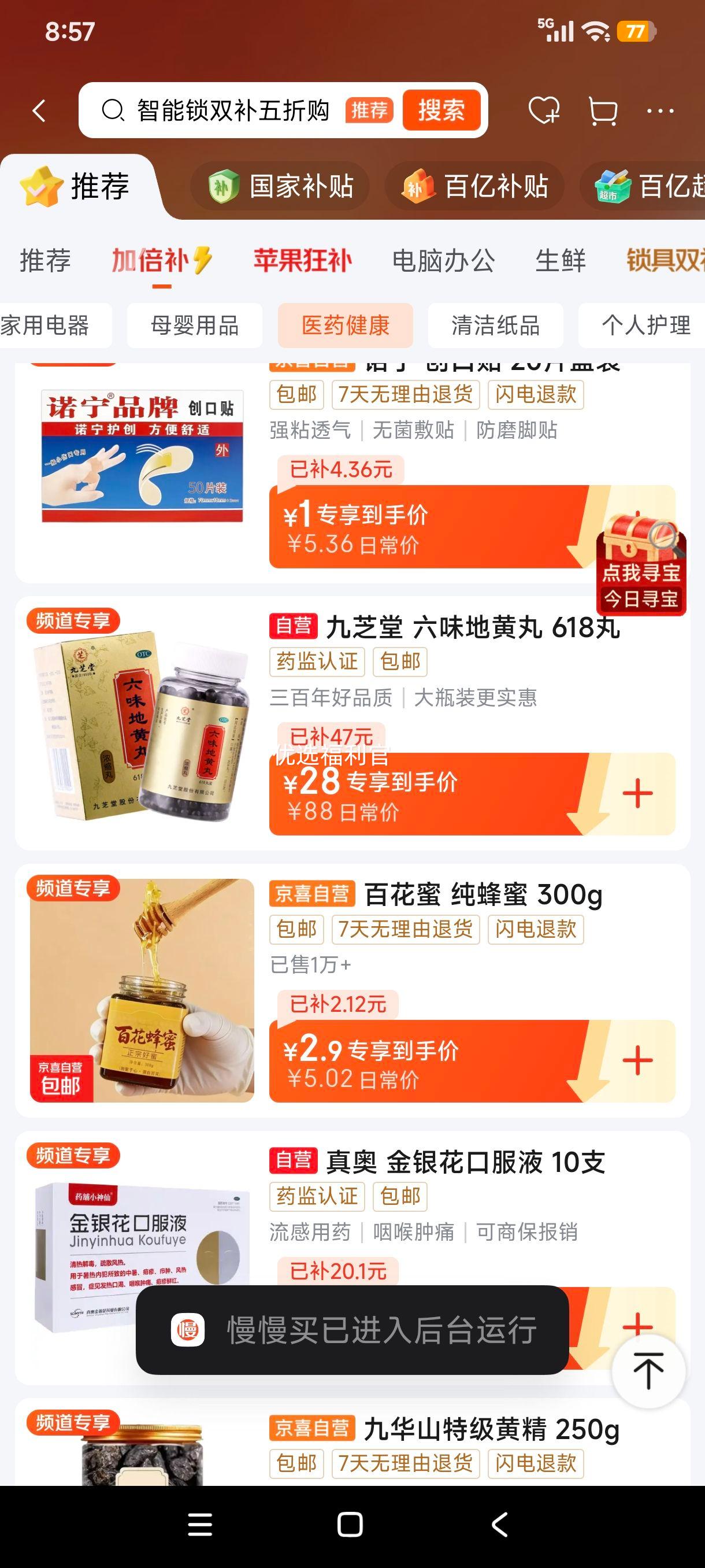Tap the search input field
Image resolution: width=705 pixels, height=1568 pixels.
point(231,110)
